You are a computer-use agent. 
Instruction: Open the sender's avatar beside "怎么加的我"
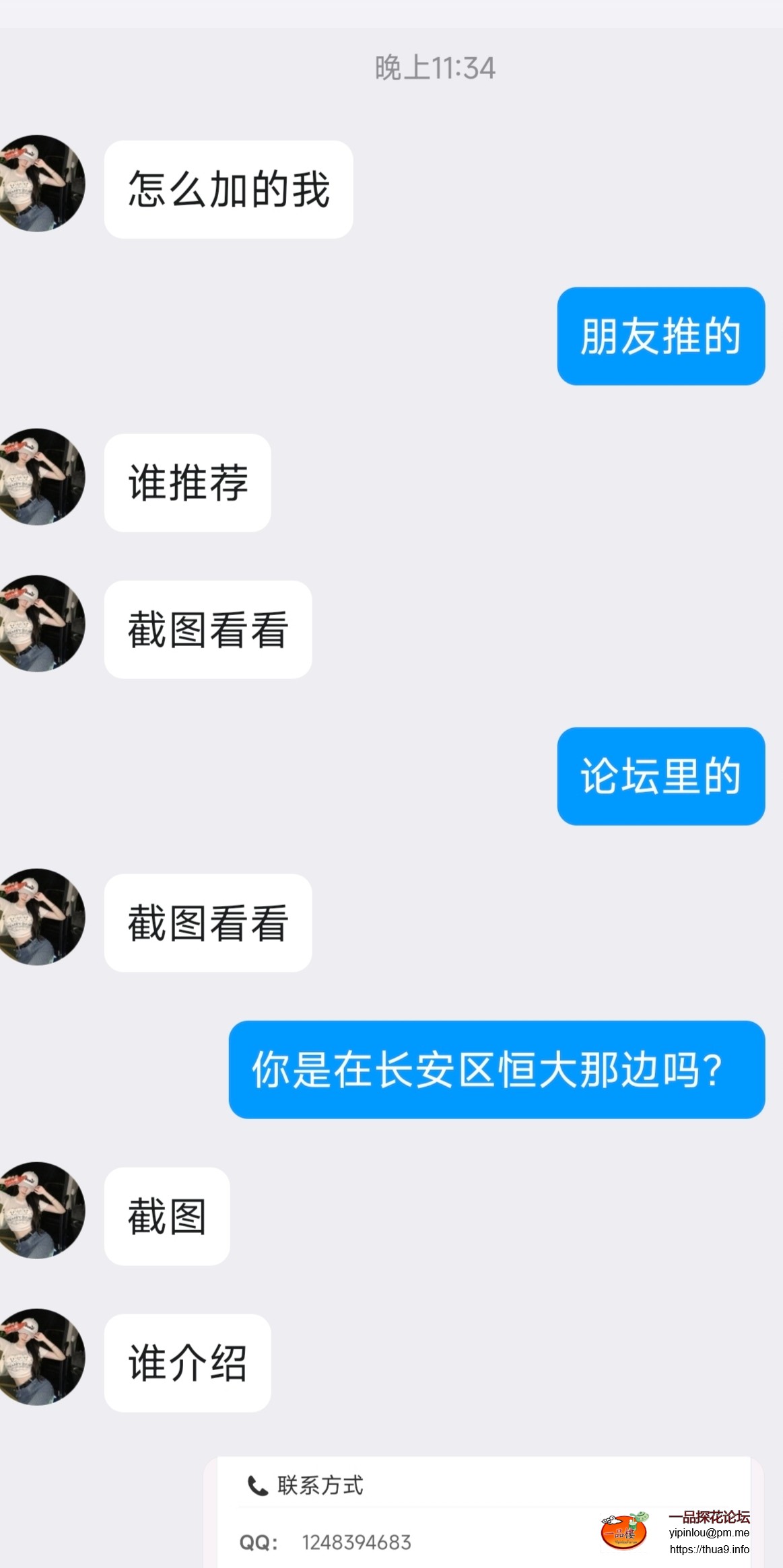42,184
